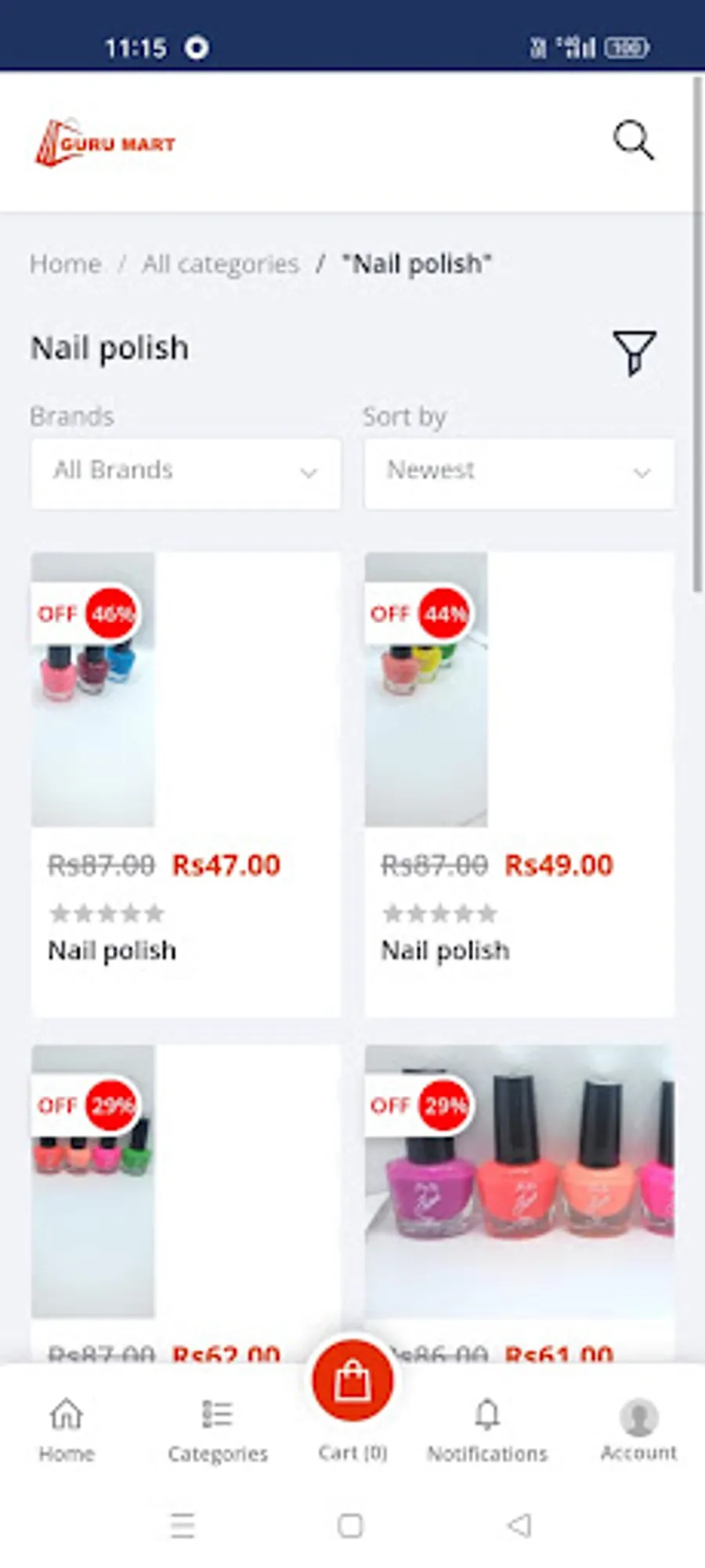Go to Home breadcrumb link
705x1568 pixels.
[x=66, y=264]
